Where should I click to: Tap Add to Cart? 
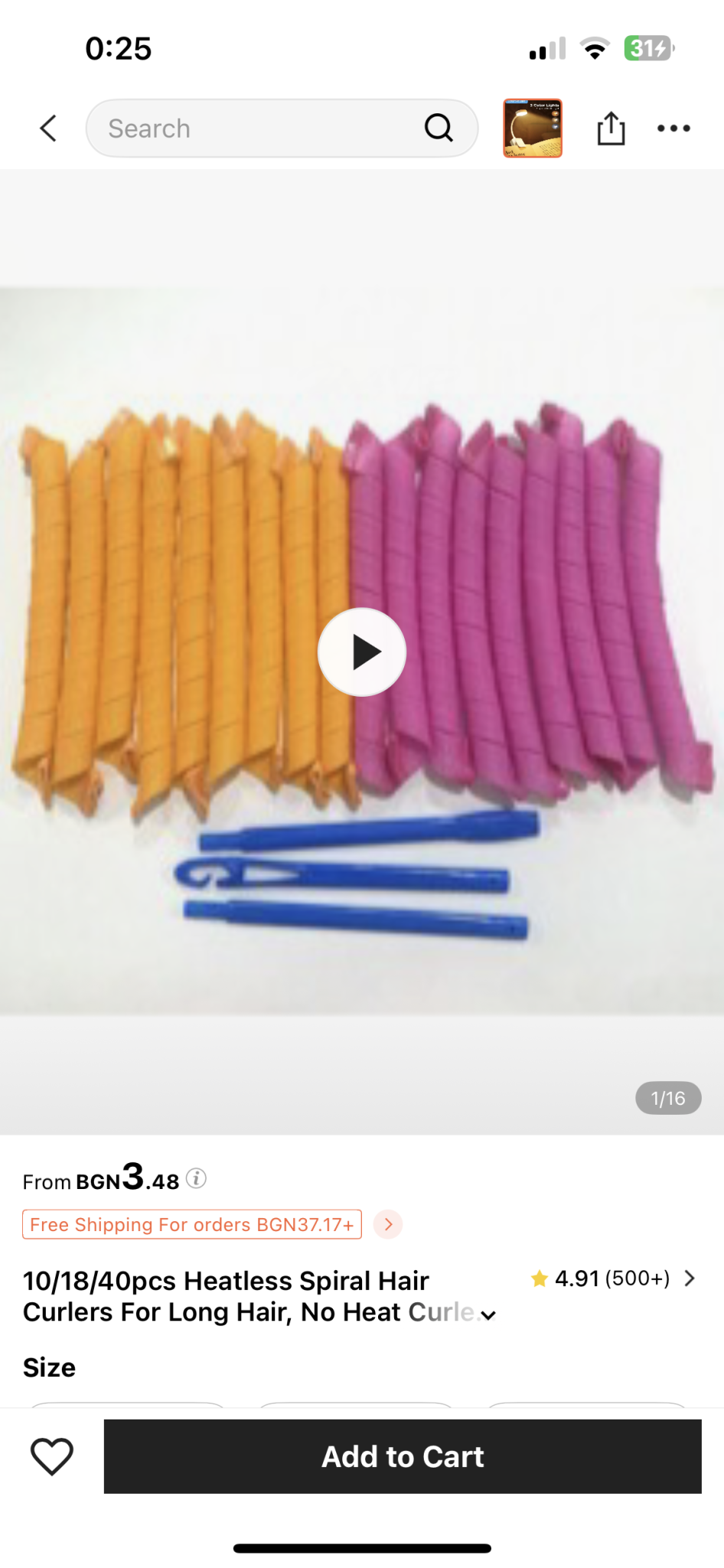point(403,1456)
